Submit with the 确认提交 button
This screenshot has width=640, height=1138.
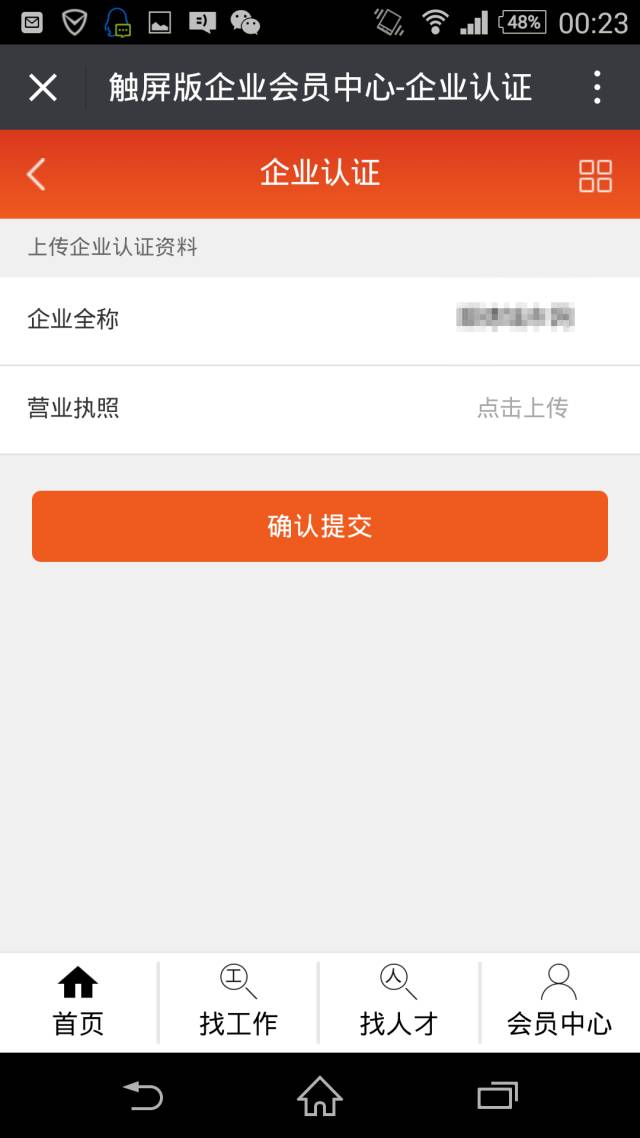[x=320, y=526]
